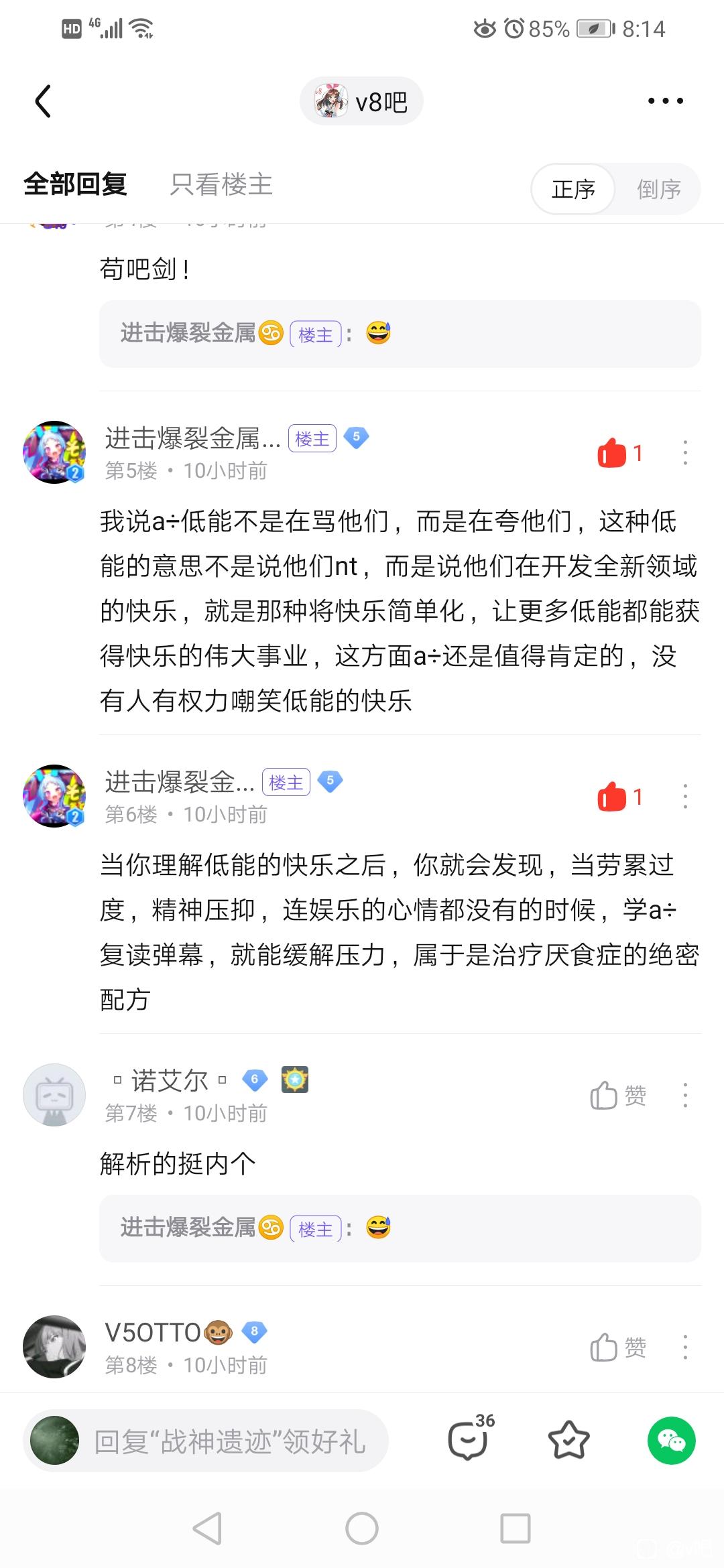
Task: Like the 第6楼 reply
Action: (x=613, y=797)
